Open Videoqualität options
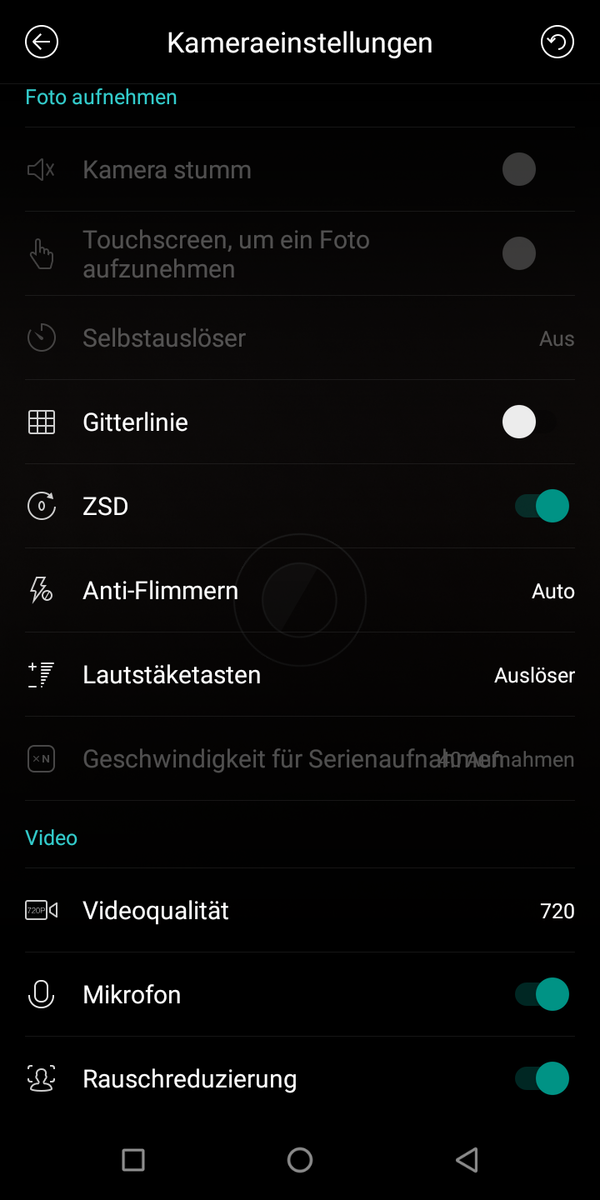 click(x=300, y=910)
